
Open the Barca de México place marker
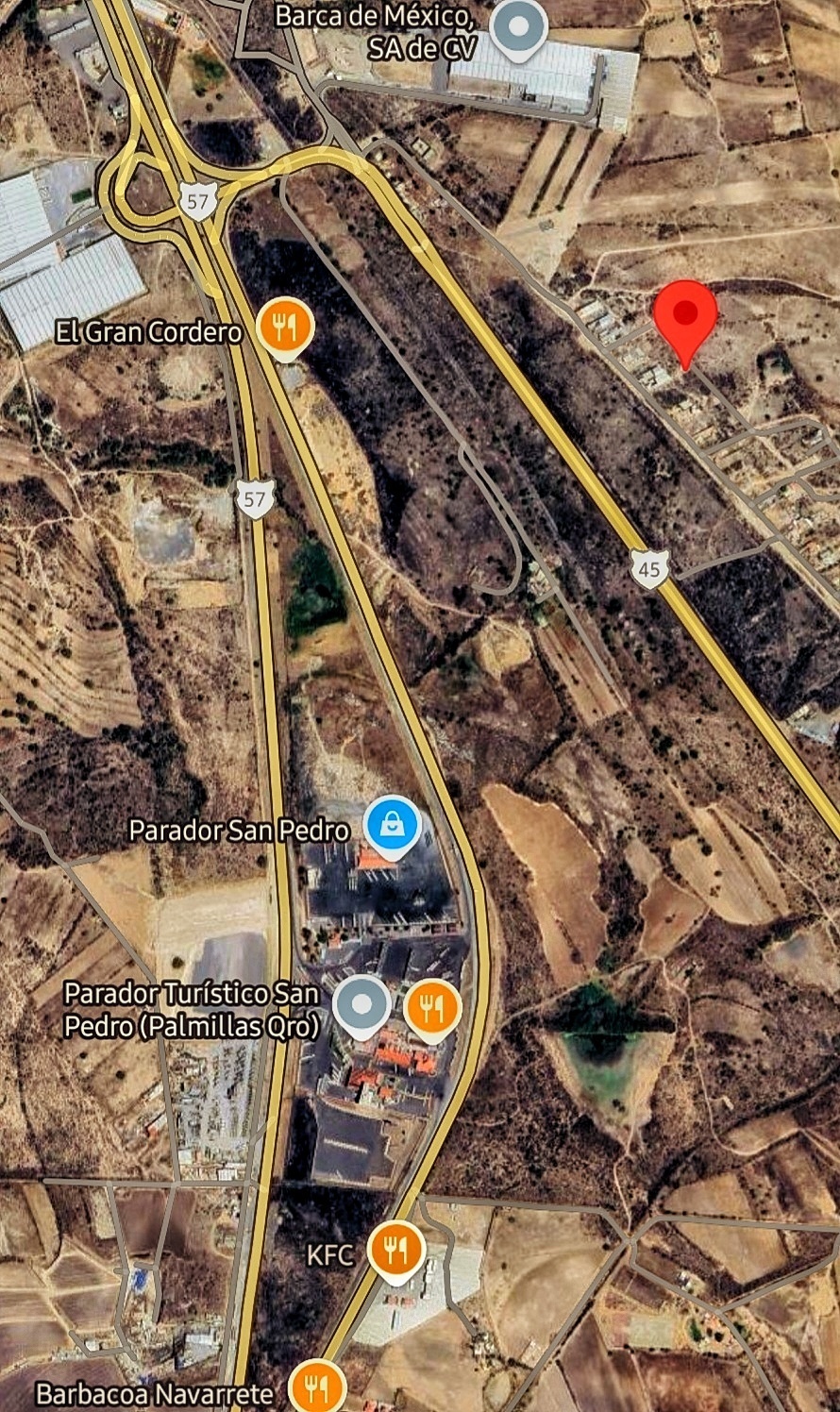point(518,28)
